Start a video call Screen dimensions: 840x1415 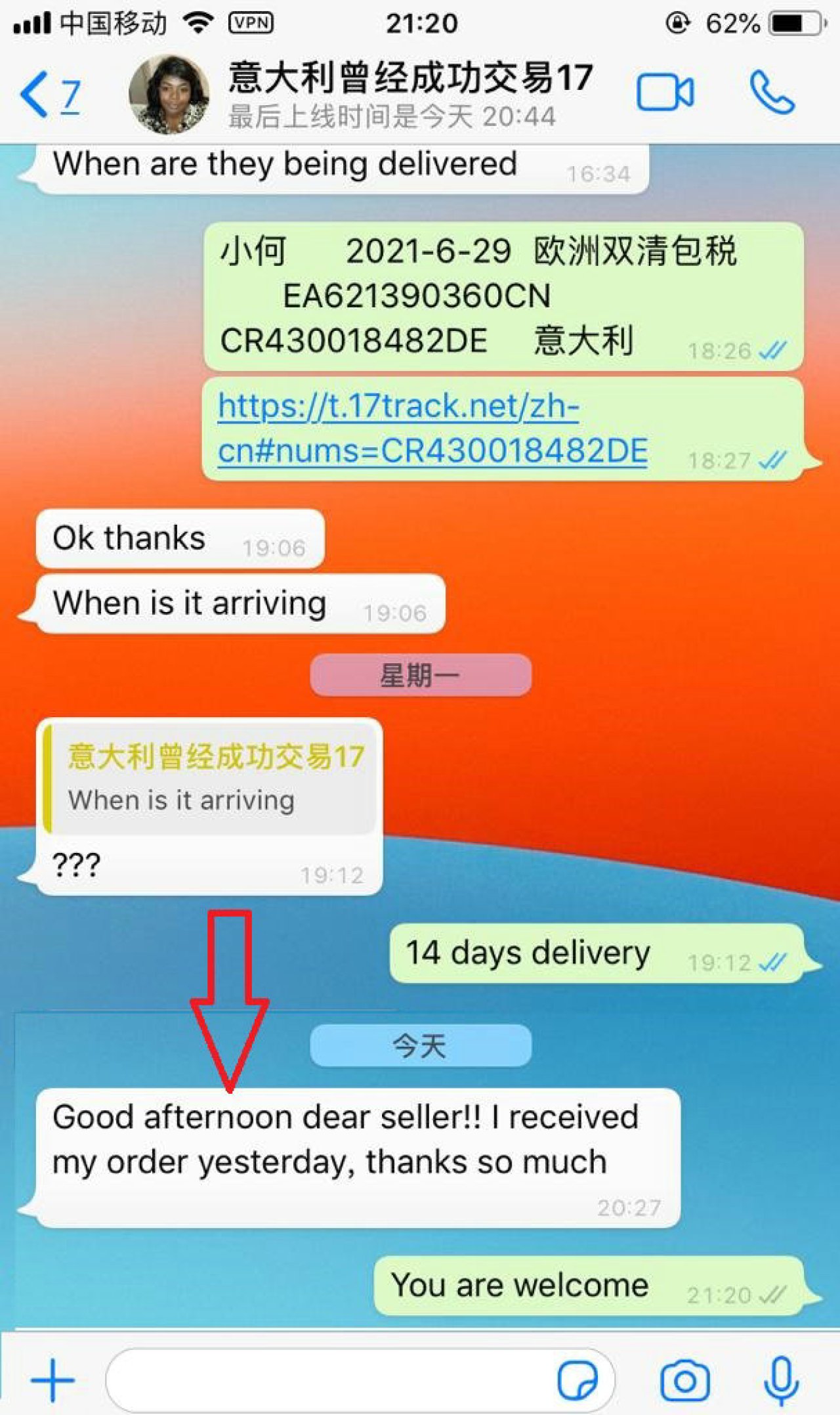coord(664,93)
